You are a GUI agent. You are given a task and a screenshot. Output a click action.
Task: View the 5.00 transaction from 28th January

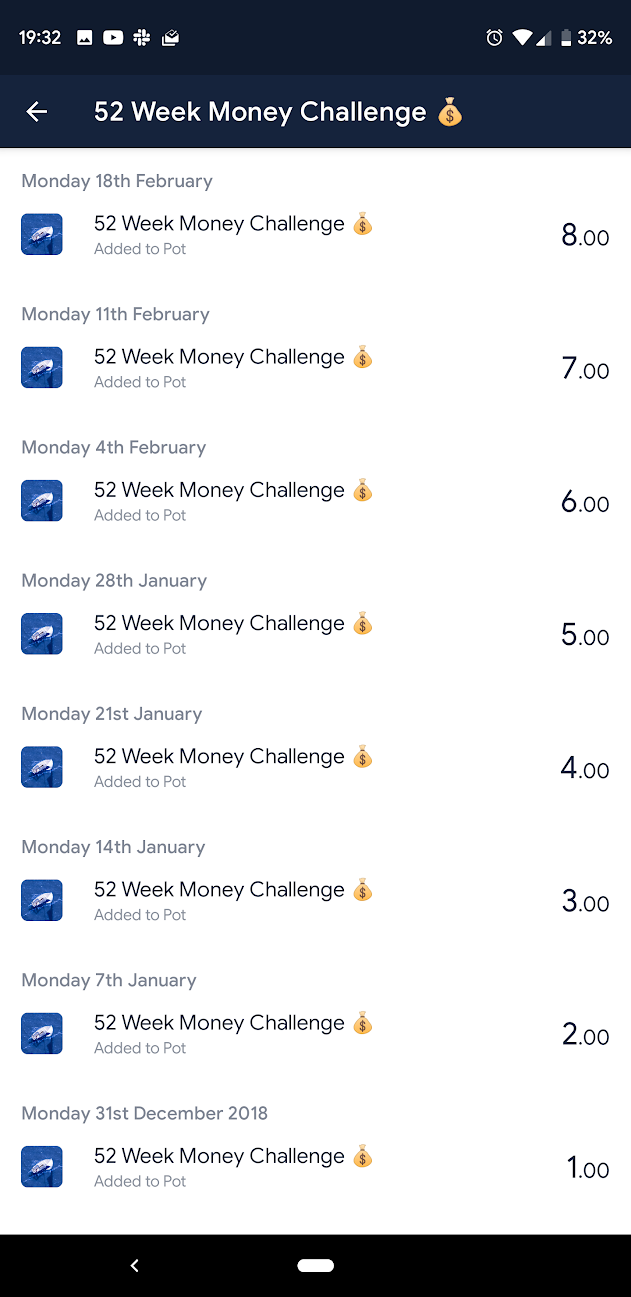[315, 634]
